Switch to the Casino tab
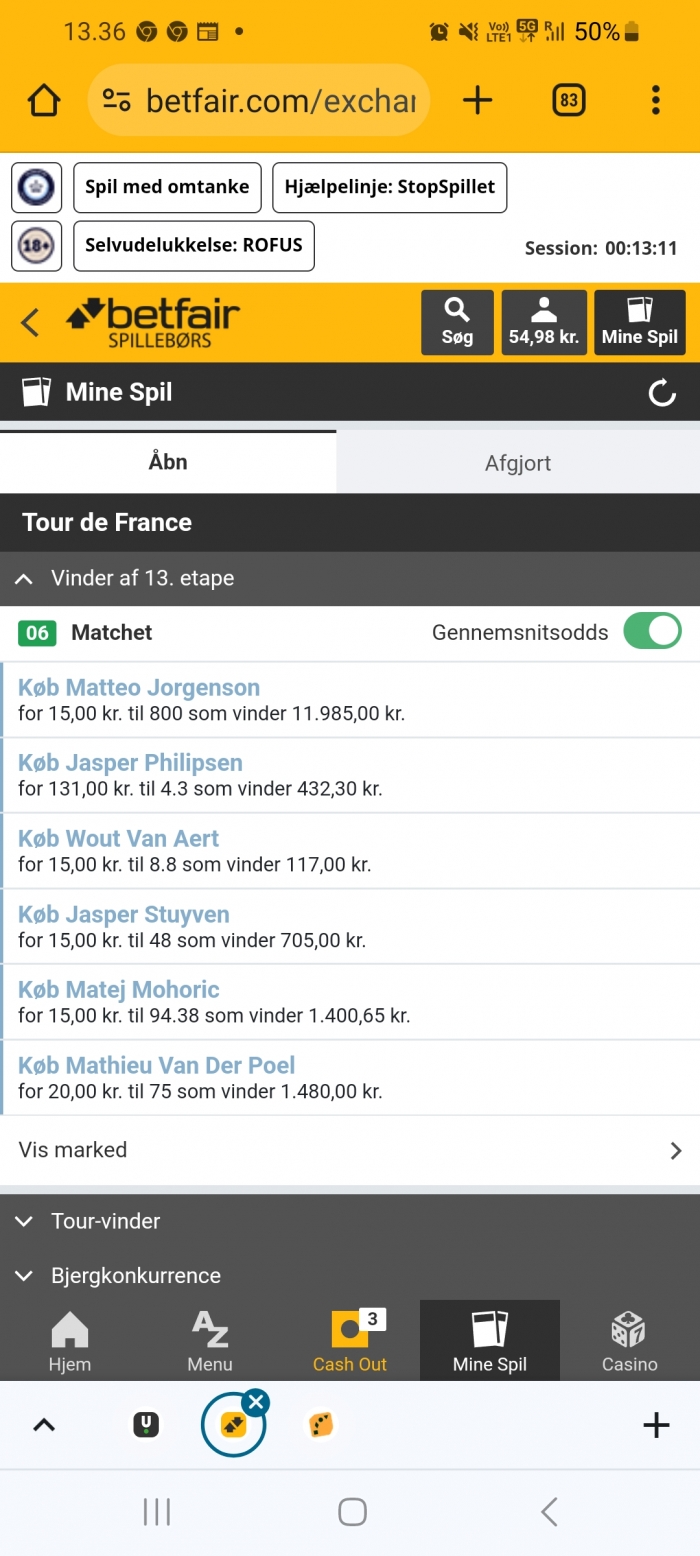700x1556 pixels. (630, 1340)
